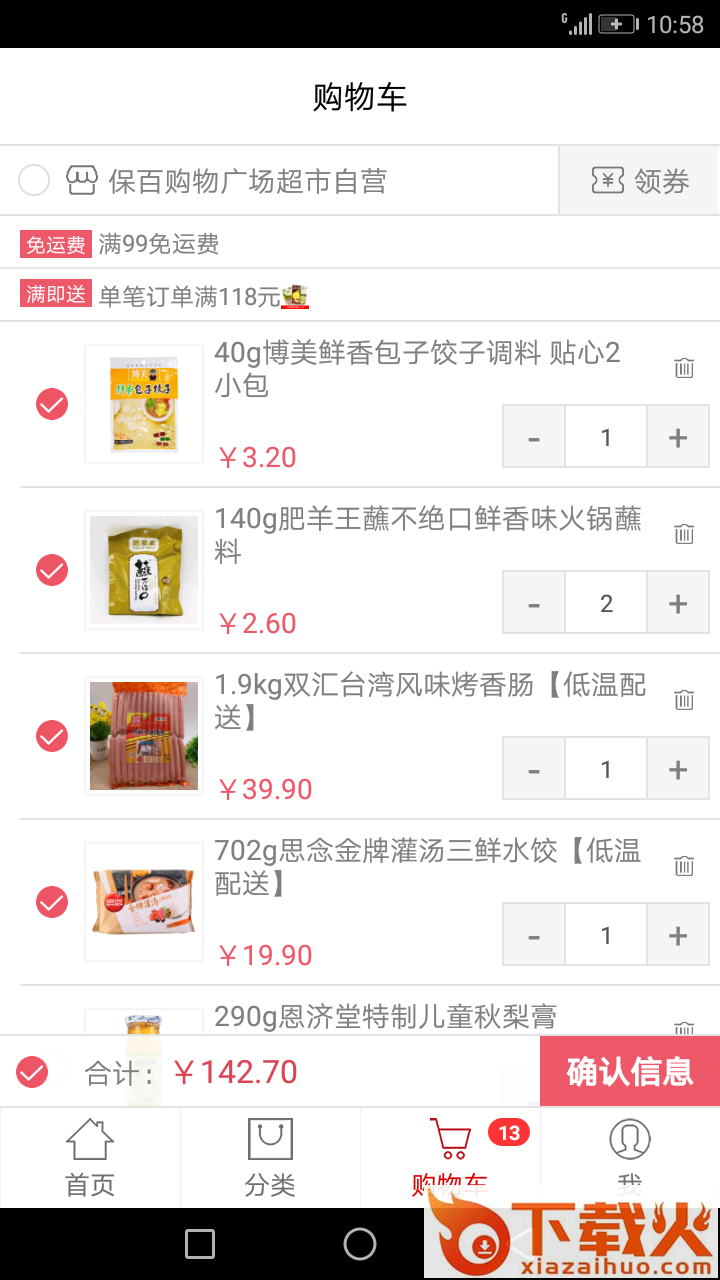Tap plus to add another 水饺 pack
720x1280 pixels.
[678, 934]
